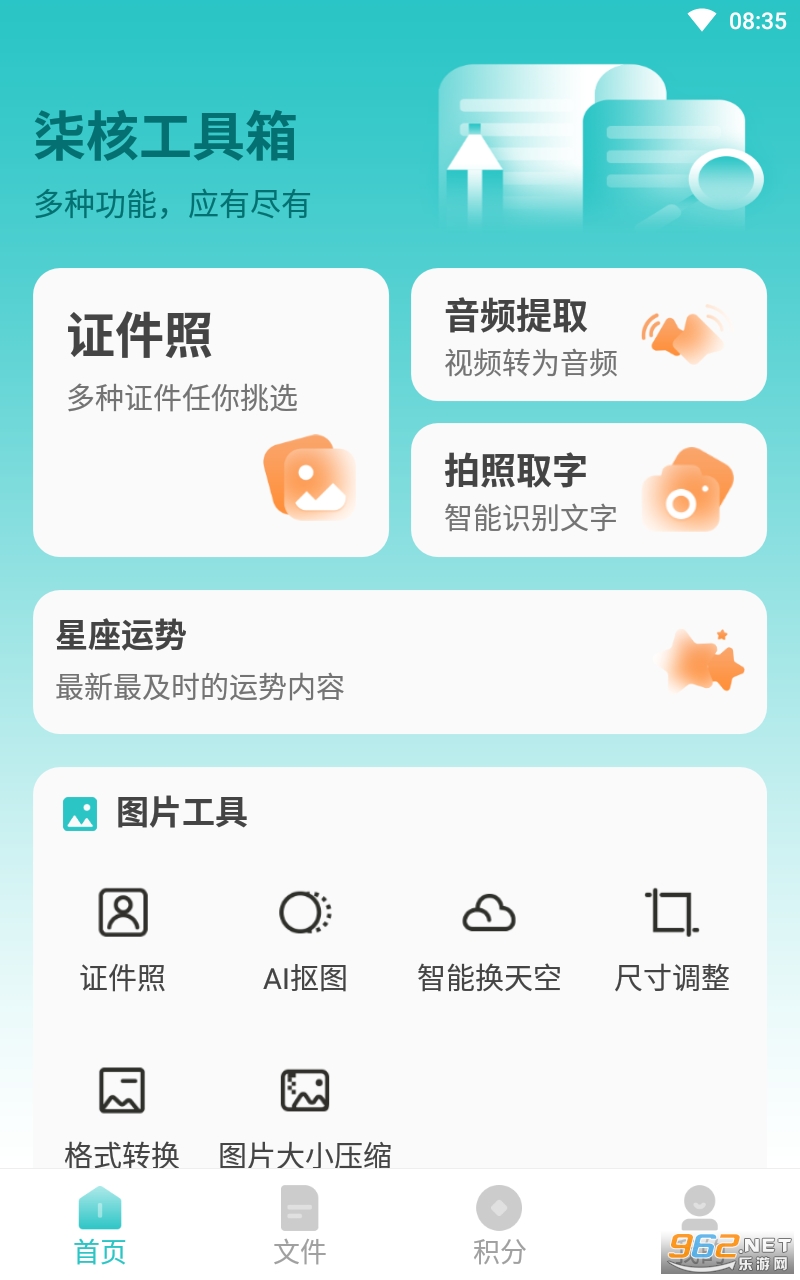This screenshot has width=800, height=1280.
Task: Switch to the 积分 tab
Action: [499, 1226]
